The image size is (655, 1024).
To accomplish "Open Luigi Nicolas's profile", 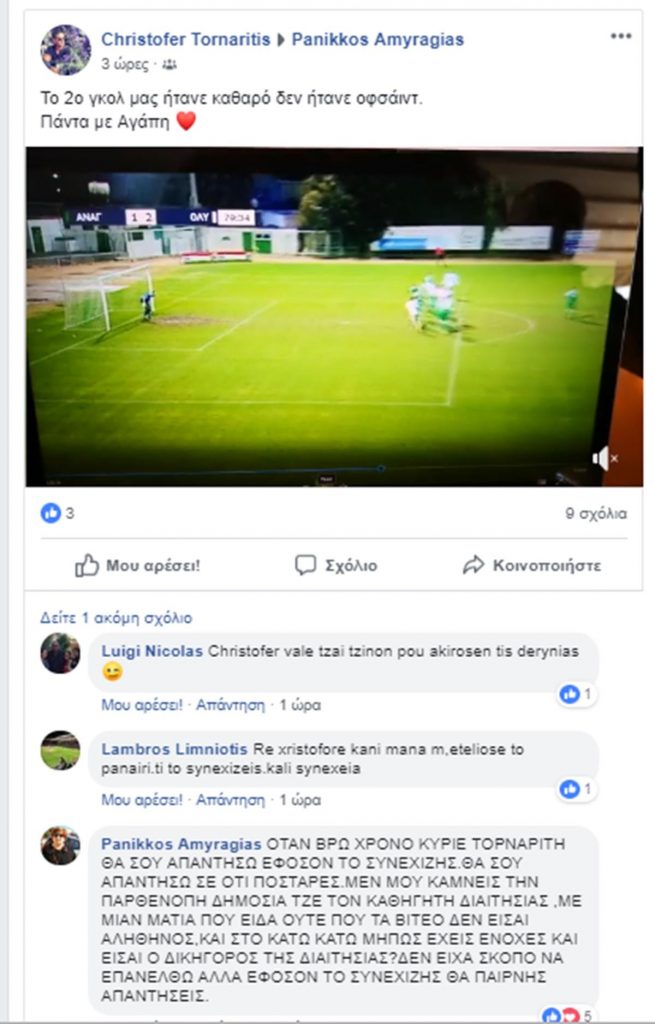I will coord(152,651).
